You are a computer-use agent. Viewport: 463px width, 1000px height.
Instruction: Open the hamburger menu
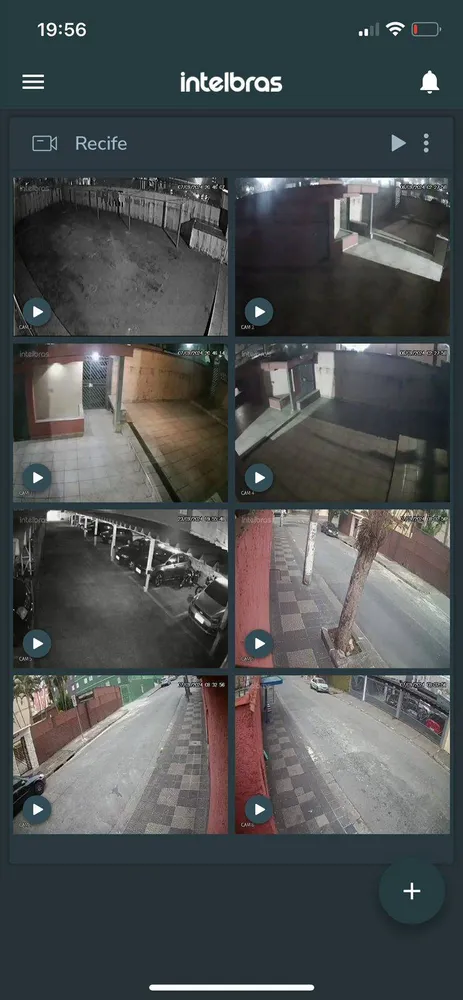tap(33, 82)
